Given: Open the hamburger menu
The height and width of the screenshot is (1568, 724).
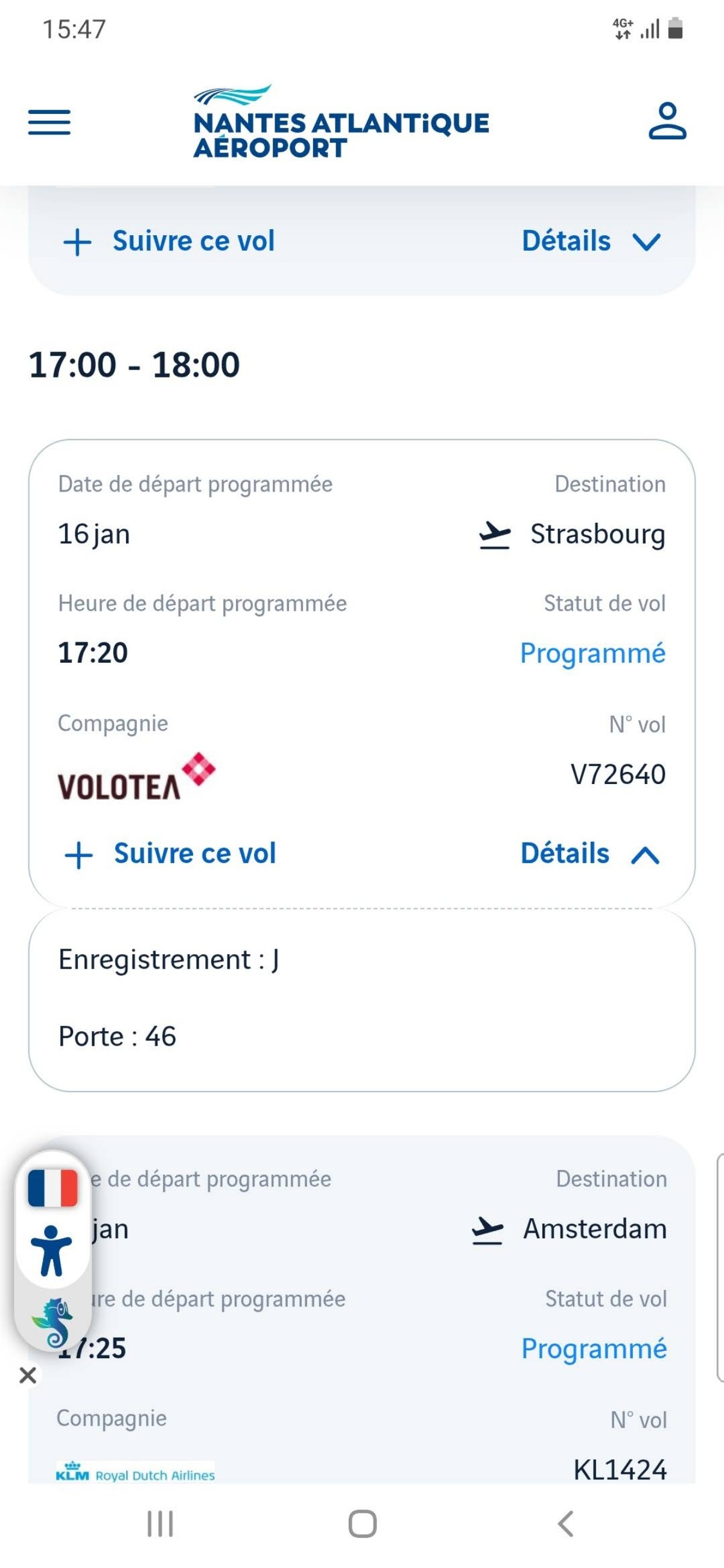Looking at the screenshot, I should [49, 122].
